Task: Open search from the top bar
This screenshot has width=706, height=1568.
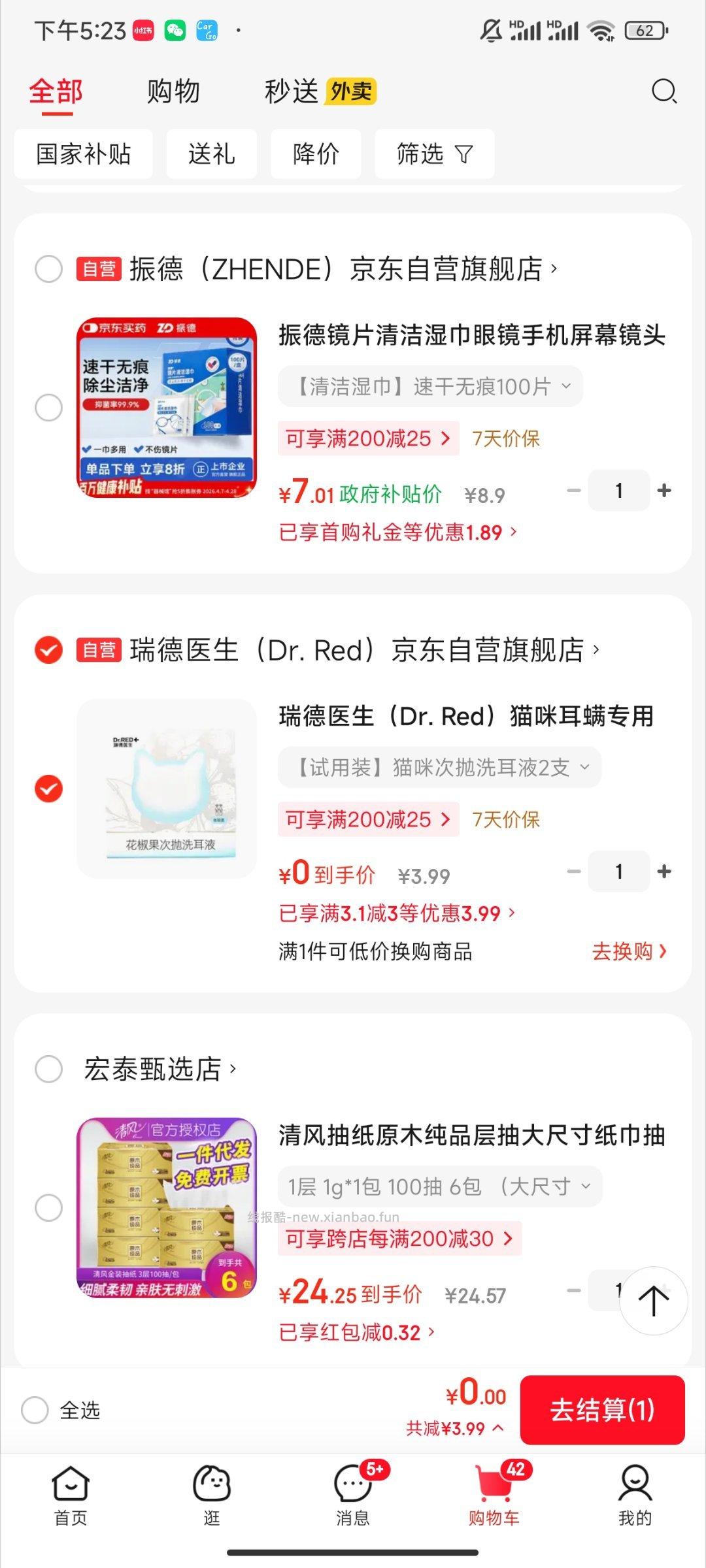Action: point(663,91)
